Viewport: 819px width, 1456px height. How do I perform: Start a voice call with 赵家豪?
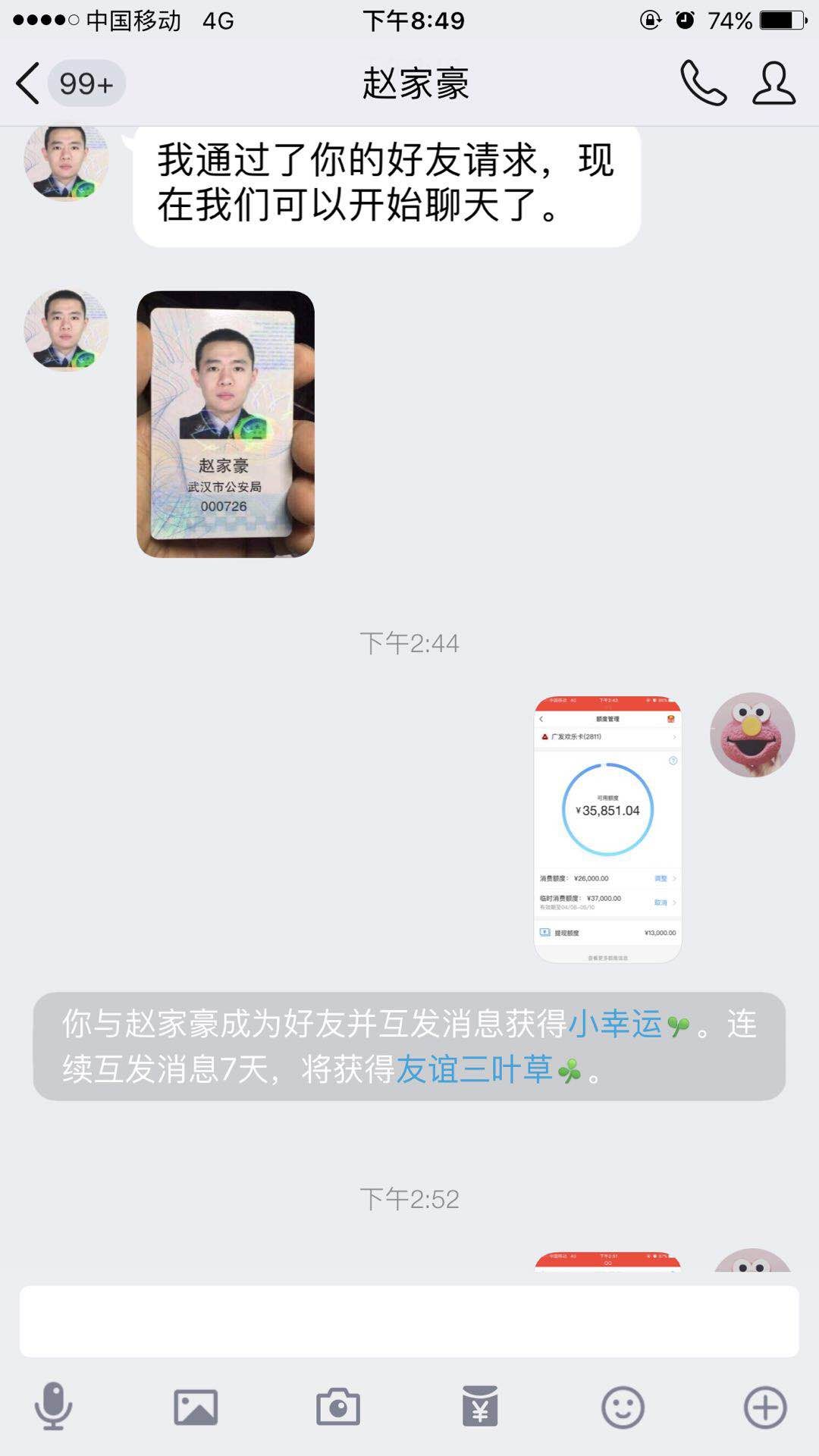click(703, 83)
